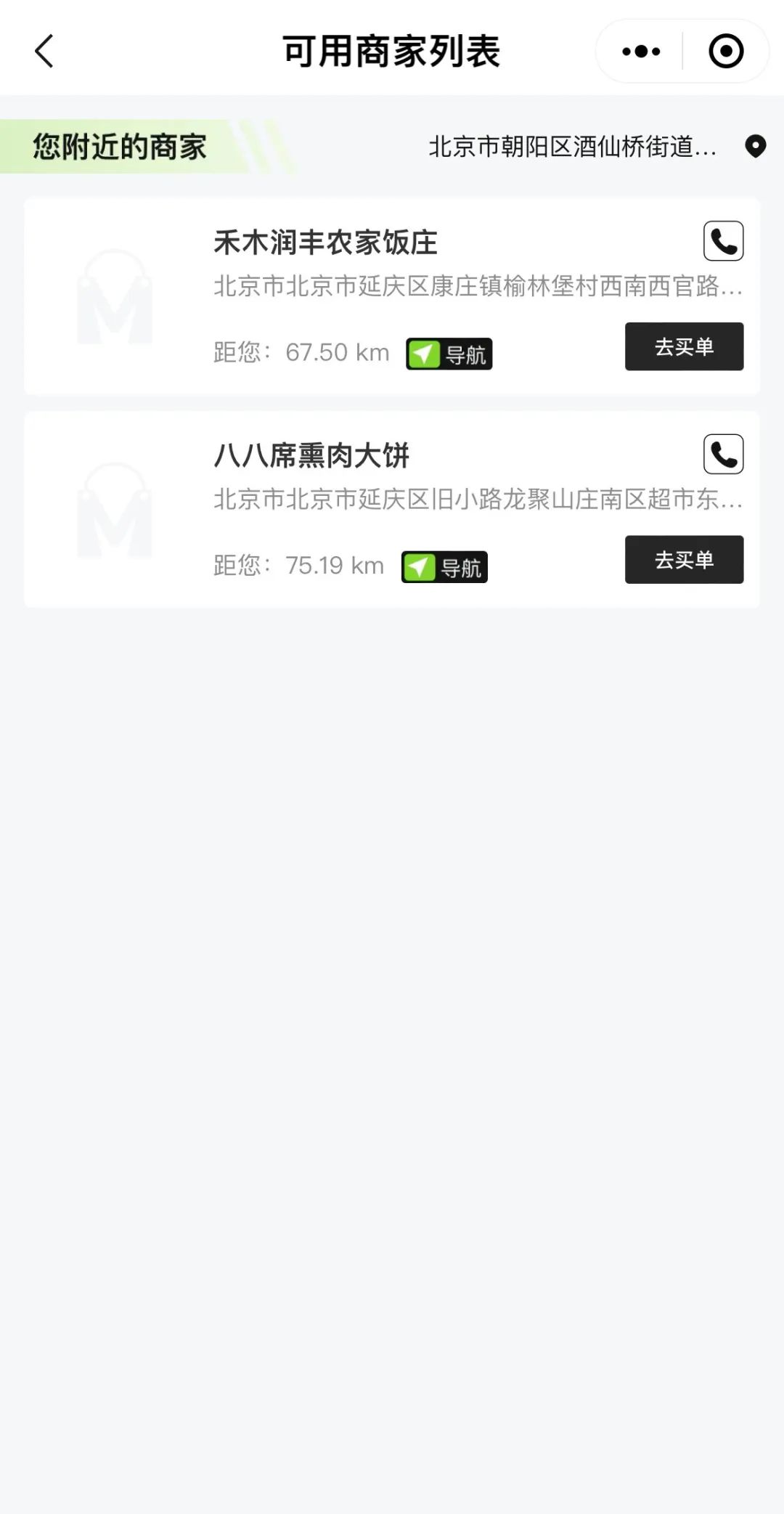Call 禾木润丰农家饭庄 by phone icon
The width and height of the screenshot is (784, 1514).
pyautogui.click(x=723, y=241)
